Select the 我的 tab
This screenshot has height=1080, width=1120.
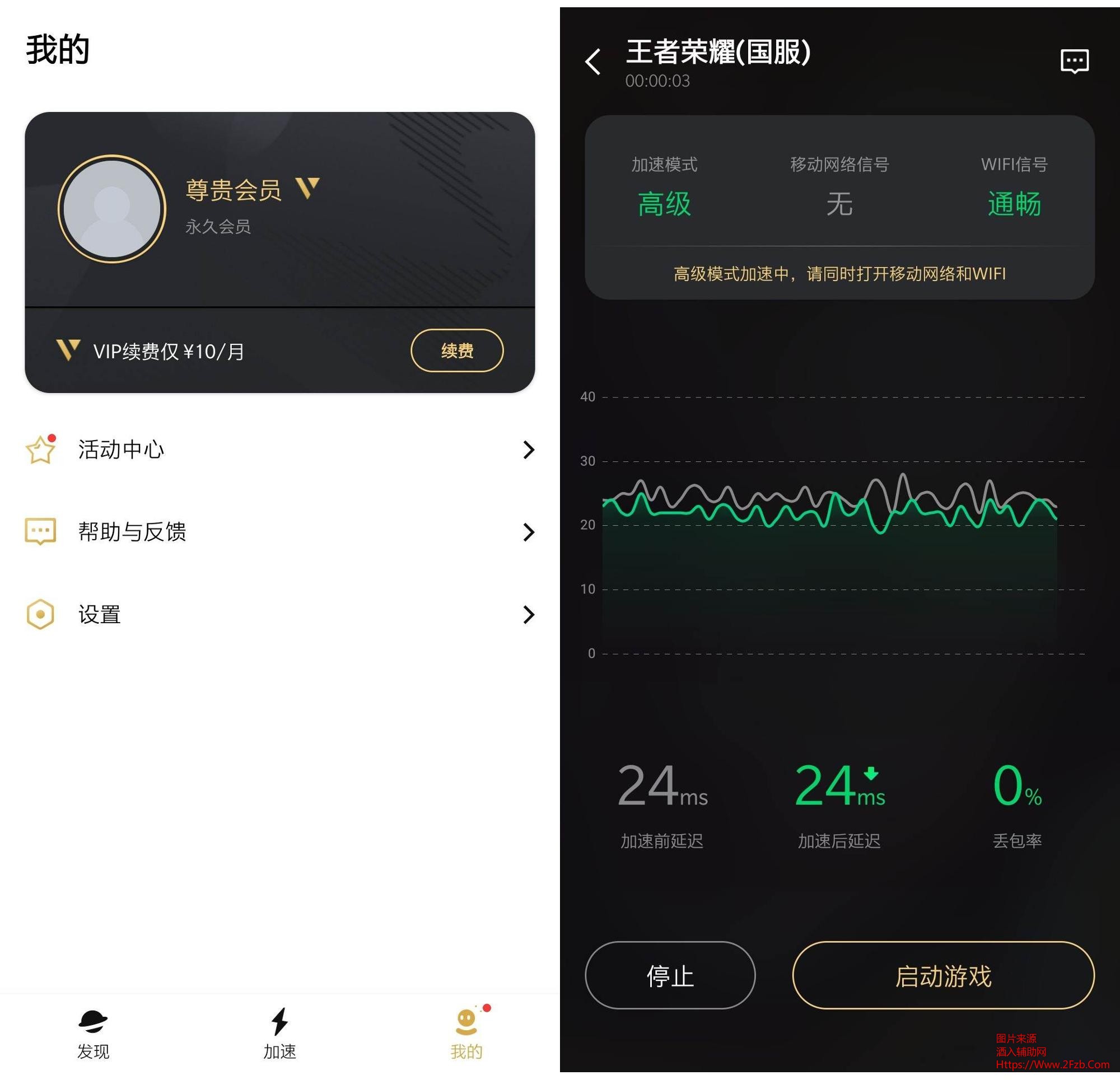[x=466, y=1033]
